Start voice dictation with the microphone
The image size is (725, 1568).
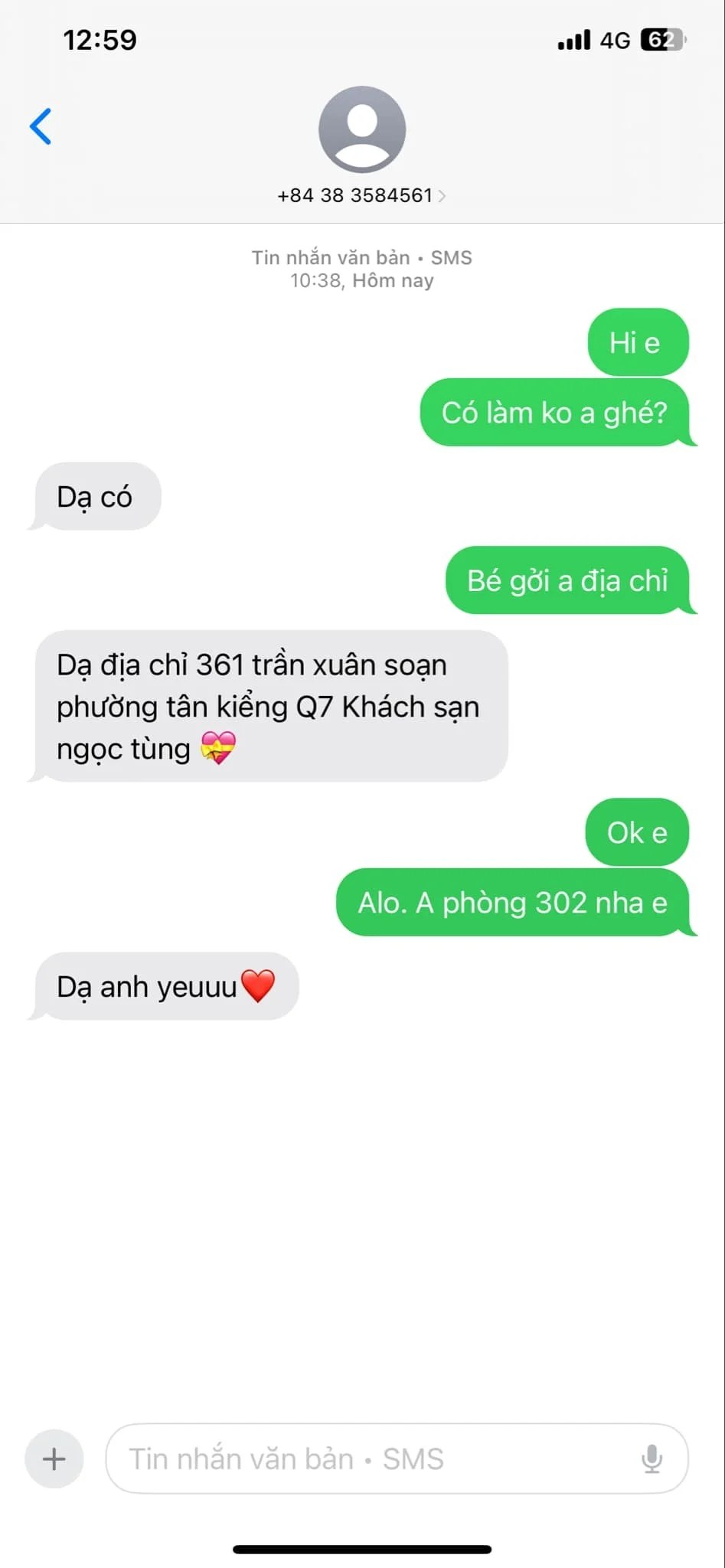(x=652, y=1459)
